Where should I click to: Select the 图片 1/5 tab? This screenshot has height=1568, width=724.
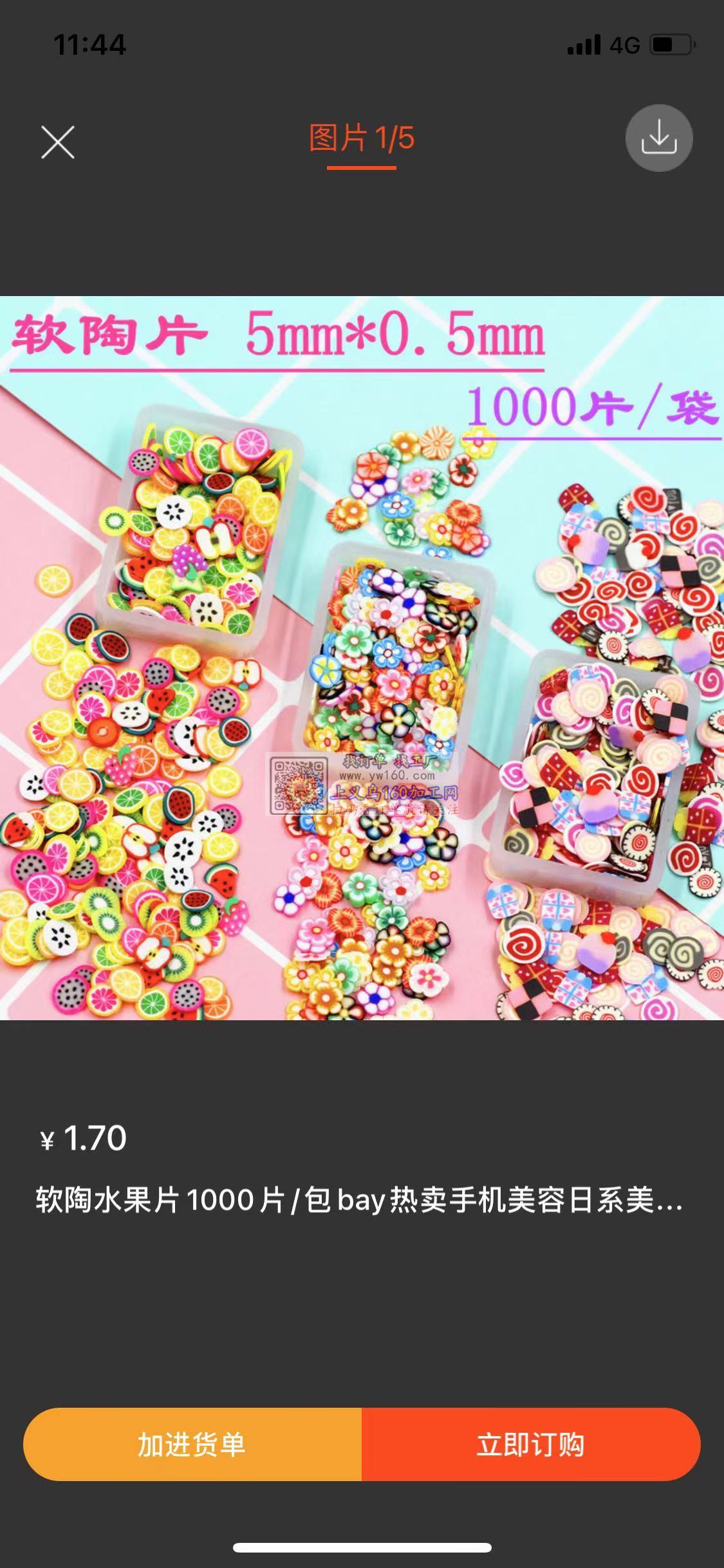pos(361,139)
